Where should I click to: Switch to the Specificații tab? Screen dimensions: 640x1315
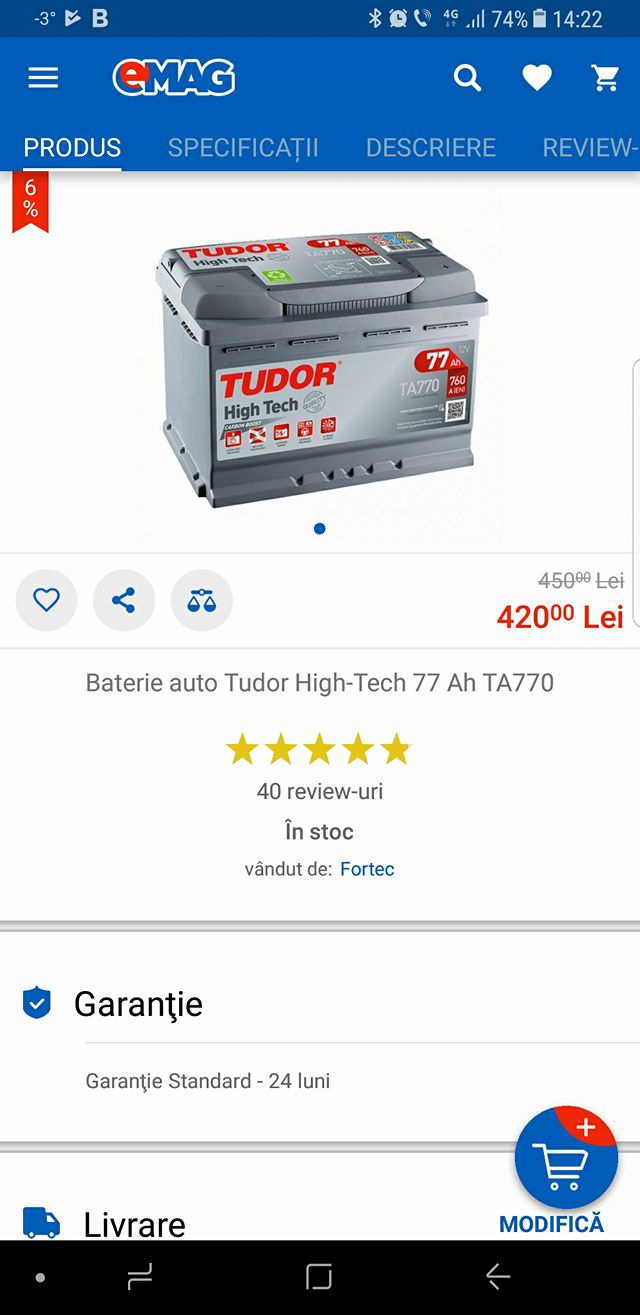[x=243, y=148]
